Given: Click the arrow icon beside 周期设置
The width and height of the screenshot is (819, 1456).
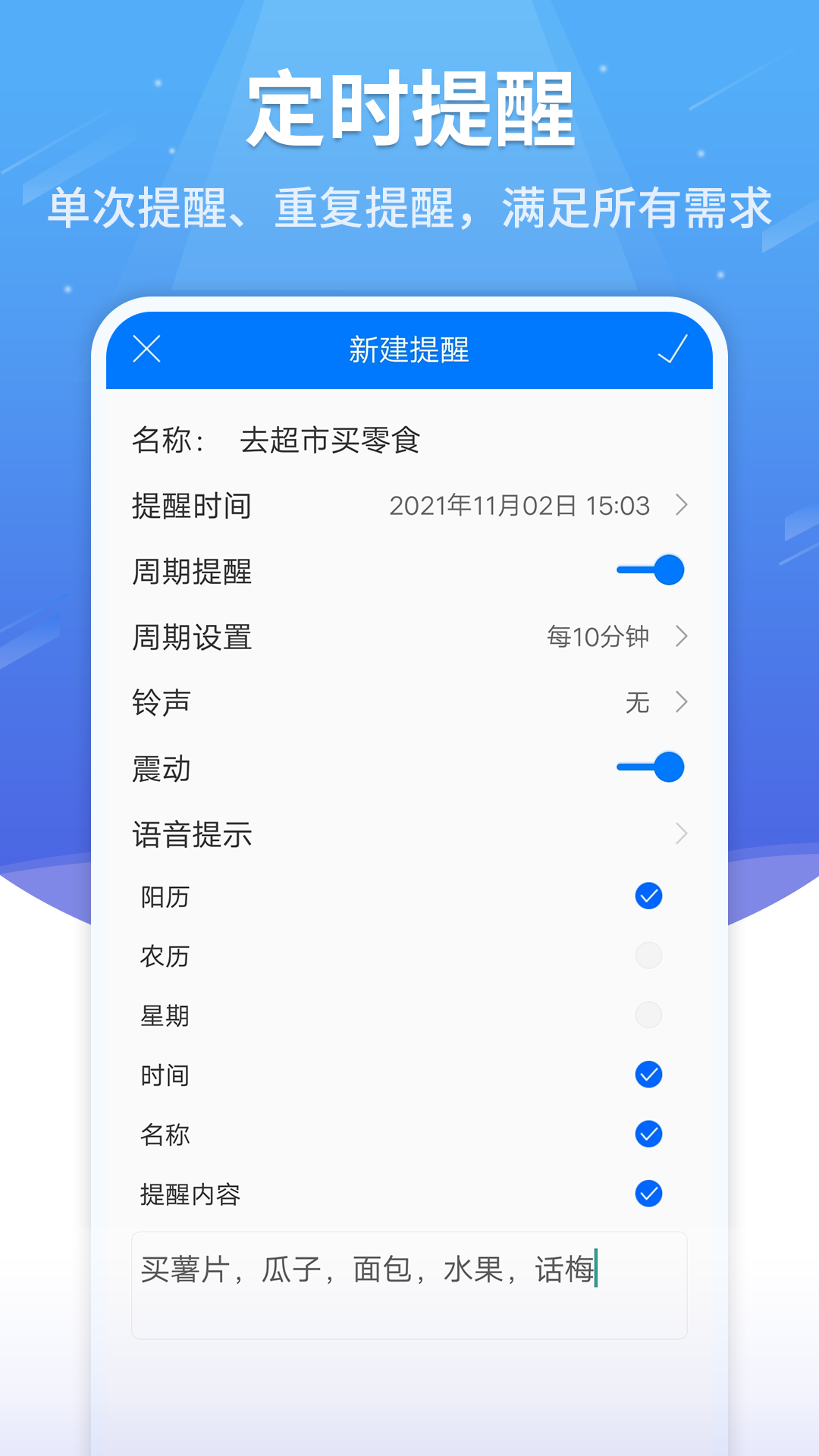Looking at the screenshot, I should point(682,637).
